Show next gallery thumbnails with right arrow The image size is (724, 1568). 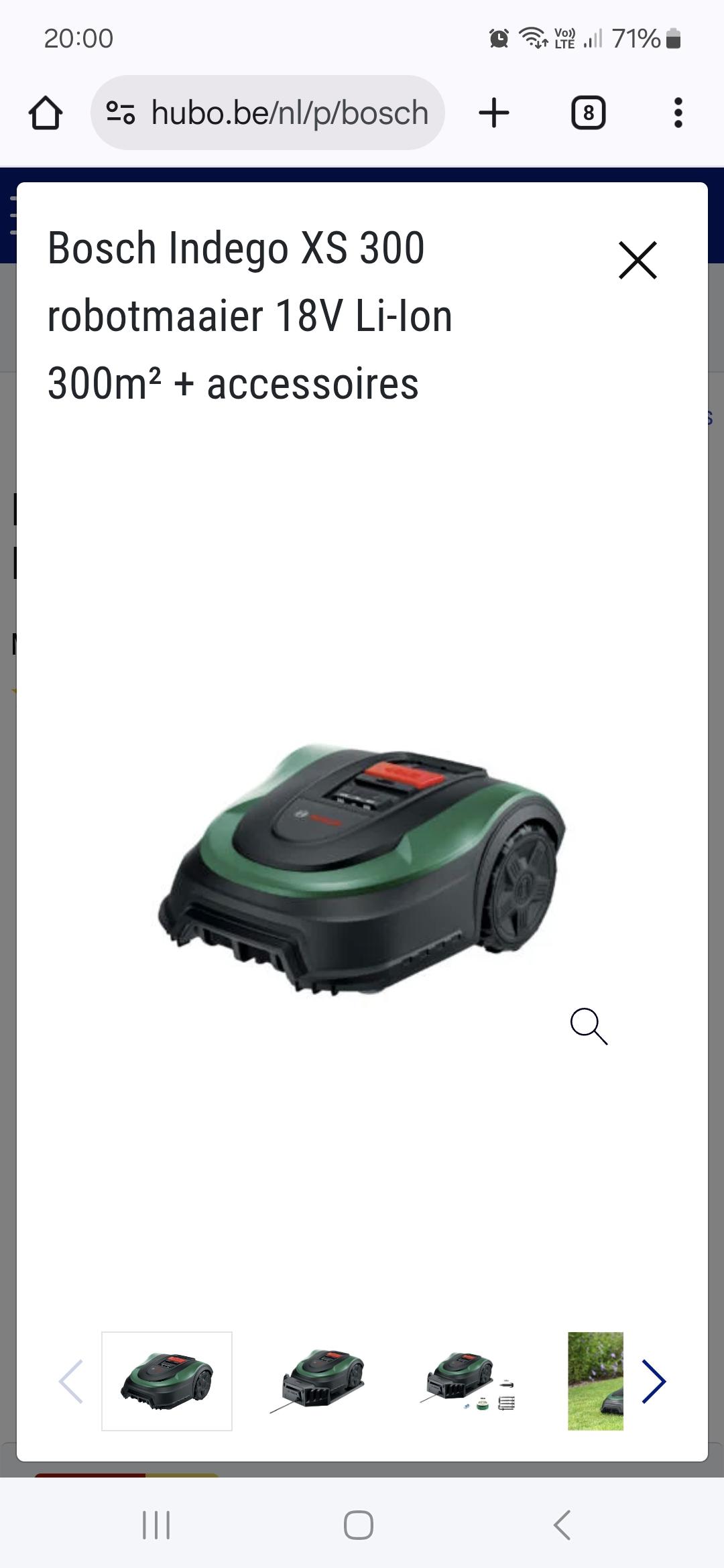pyautogui.click(x=654, y=1381)
